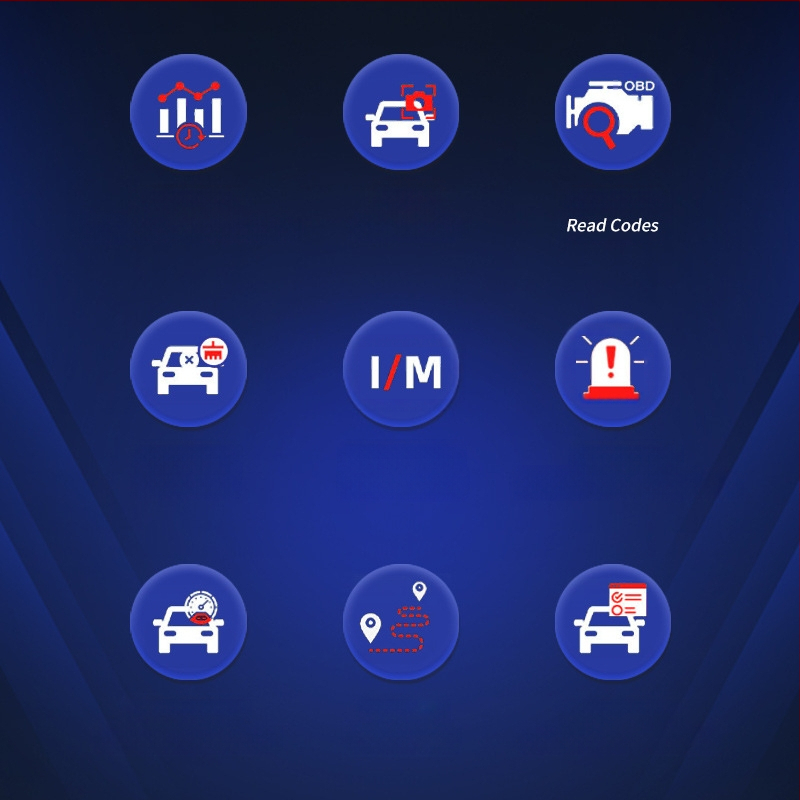800x800 pixels.
Task: Open the car speedometer gauge icon
Action: [188, 622]
